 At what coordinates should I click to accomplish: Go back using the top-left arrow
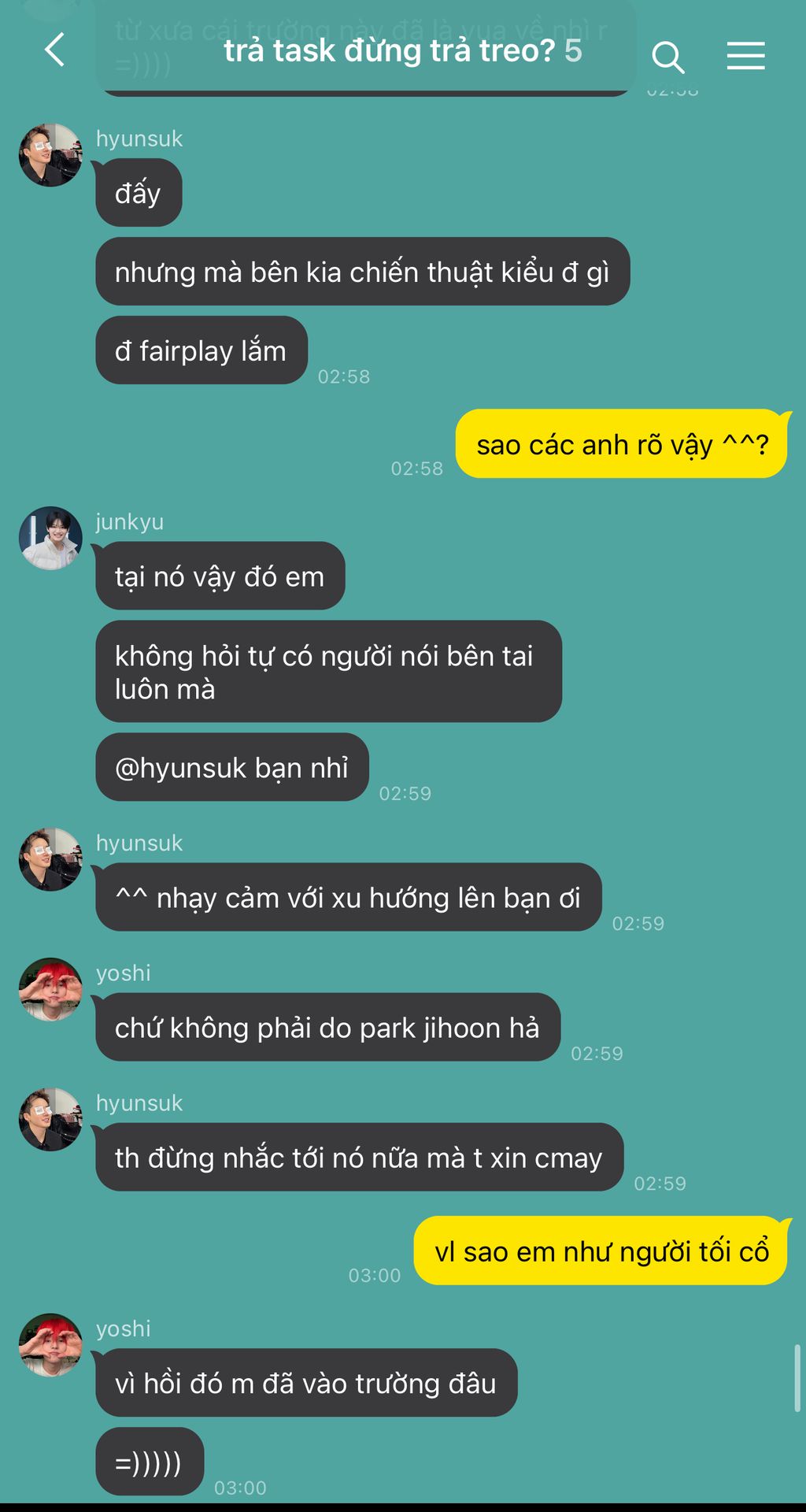click(54, 50)
